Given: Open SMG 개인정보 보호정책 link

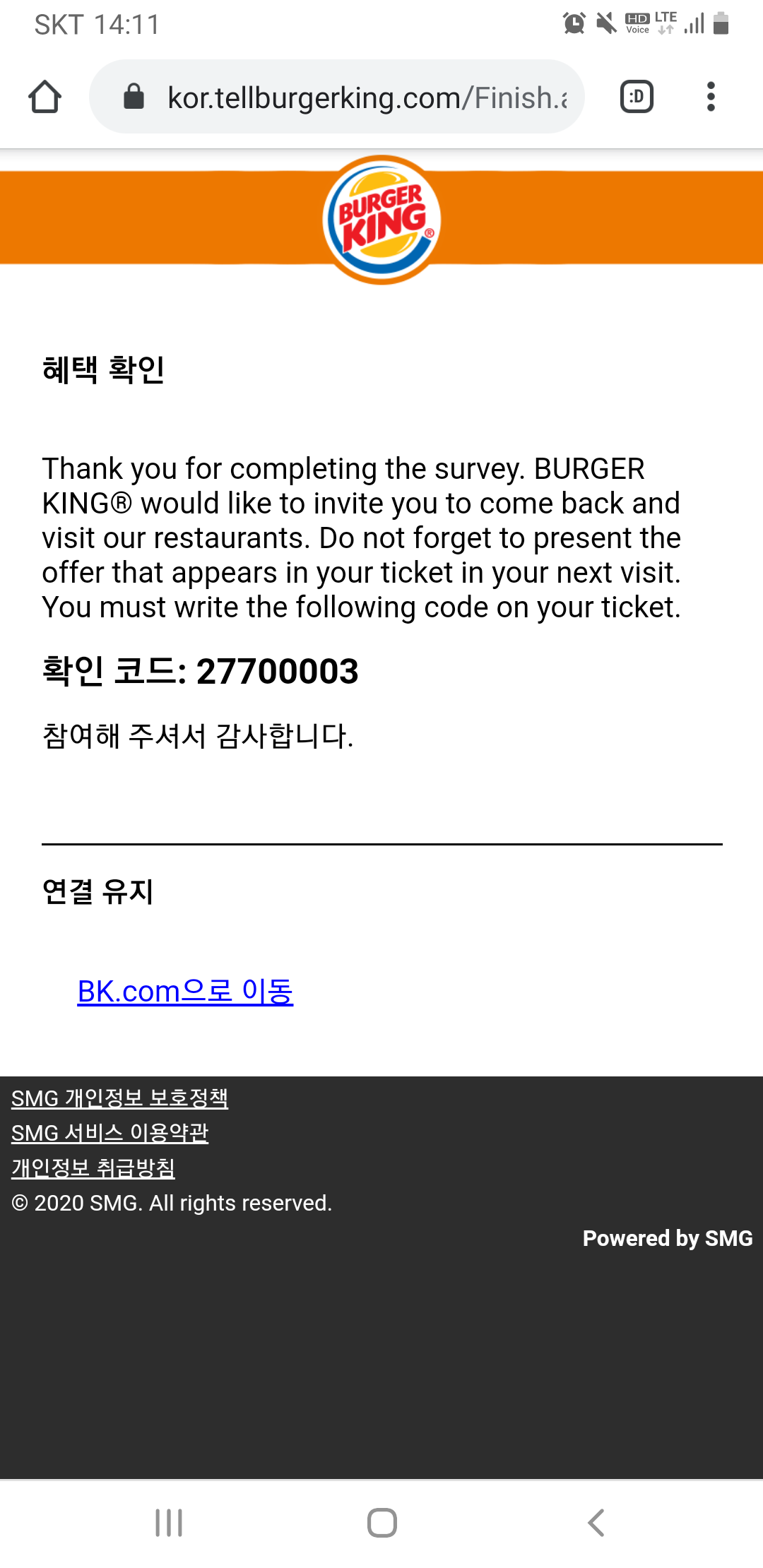Looking at the screenshot, I should click(119, 1098).
